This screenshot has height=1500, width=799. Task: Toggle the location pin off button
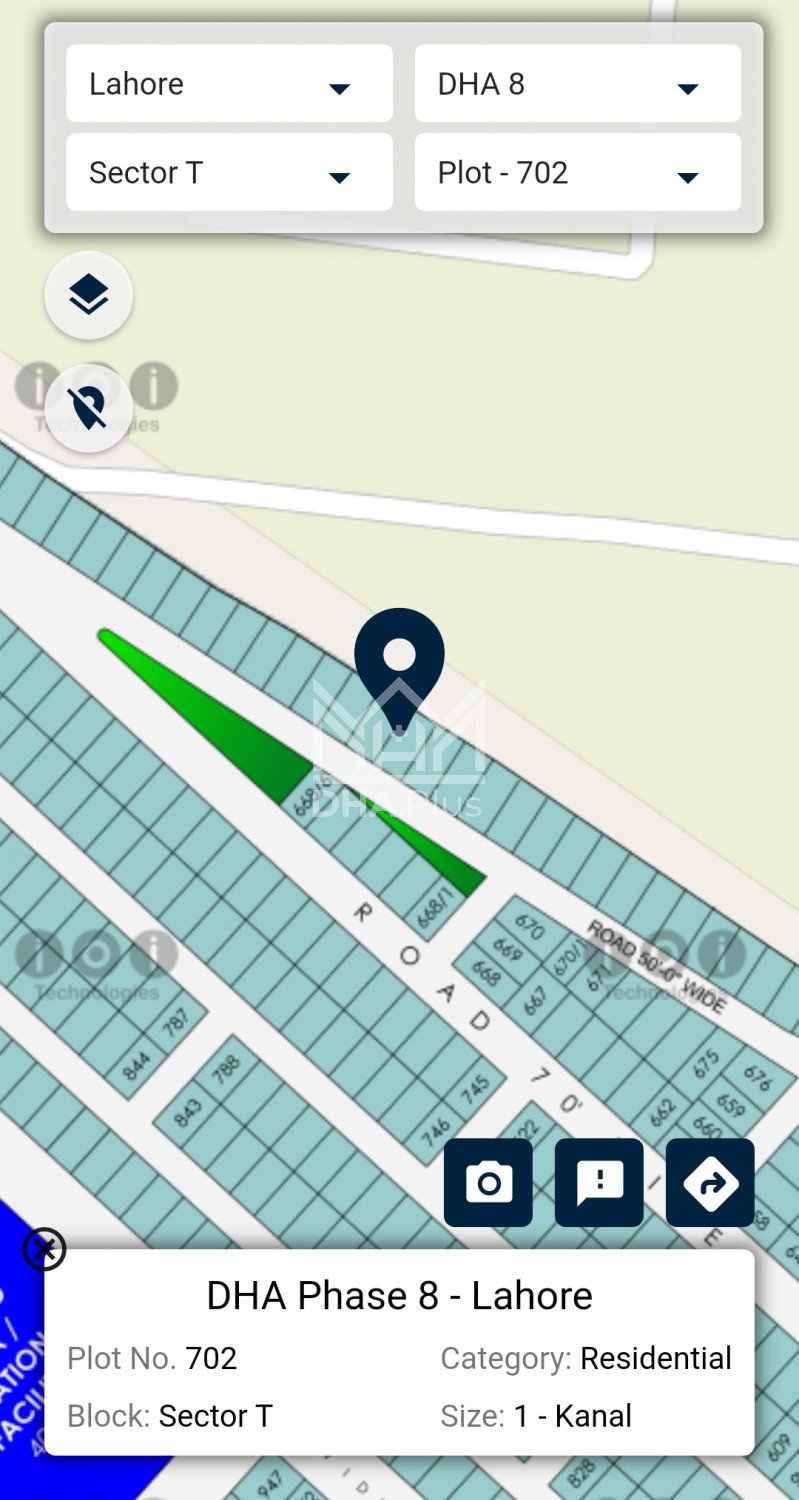pyautogui.click(x=89, y=408)
